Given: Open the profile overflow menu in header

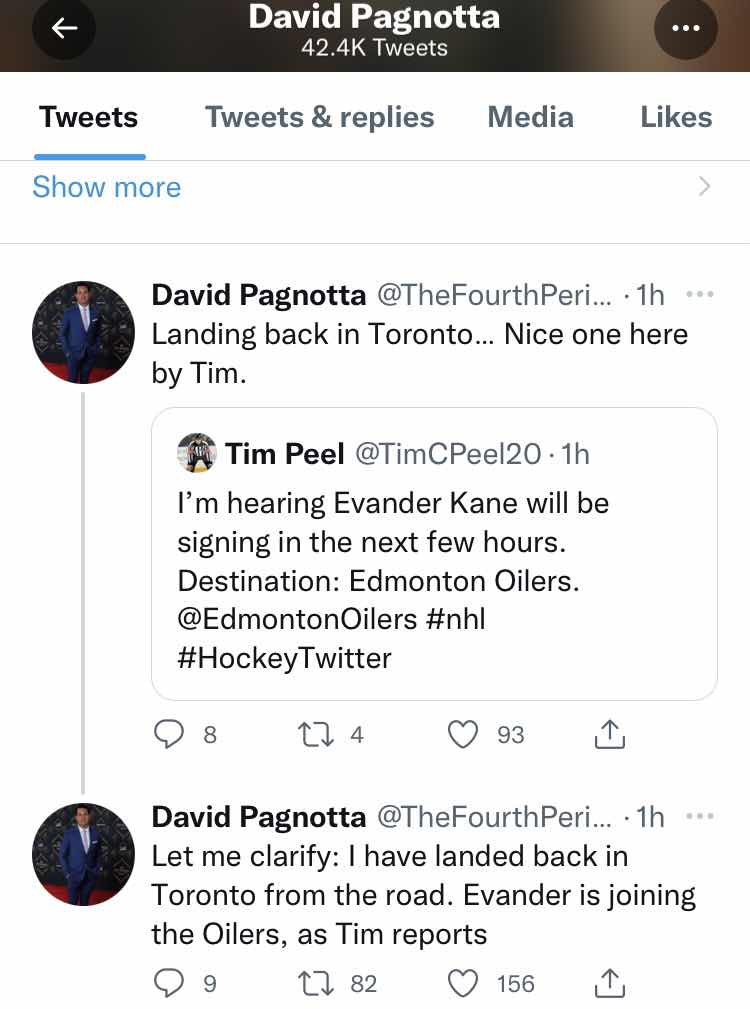Looking at the screenshot, I should (x=686, y=29).
